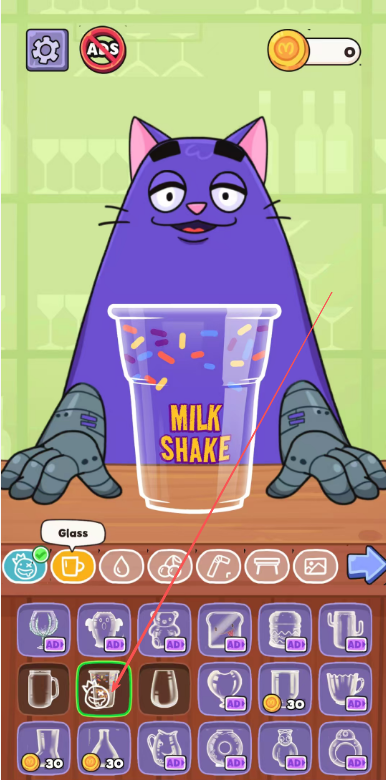Switch to the cherries topping category

pos(170,566)
